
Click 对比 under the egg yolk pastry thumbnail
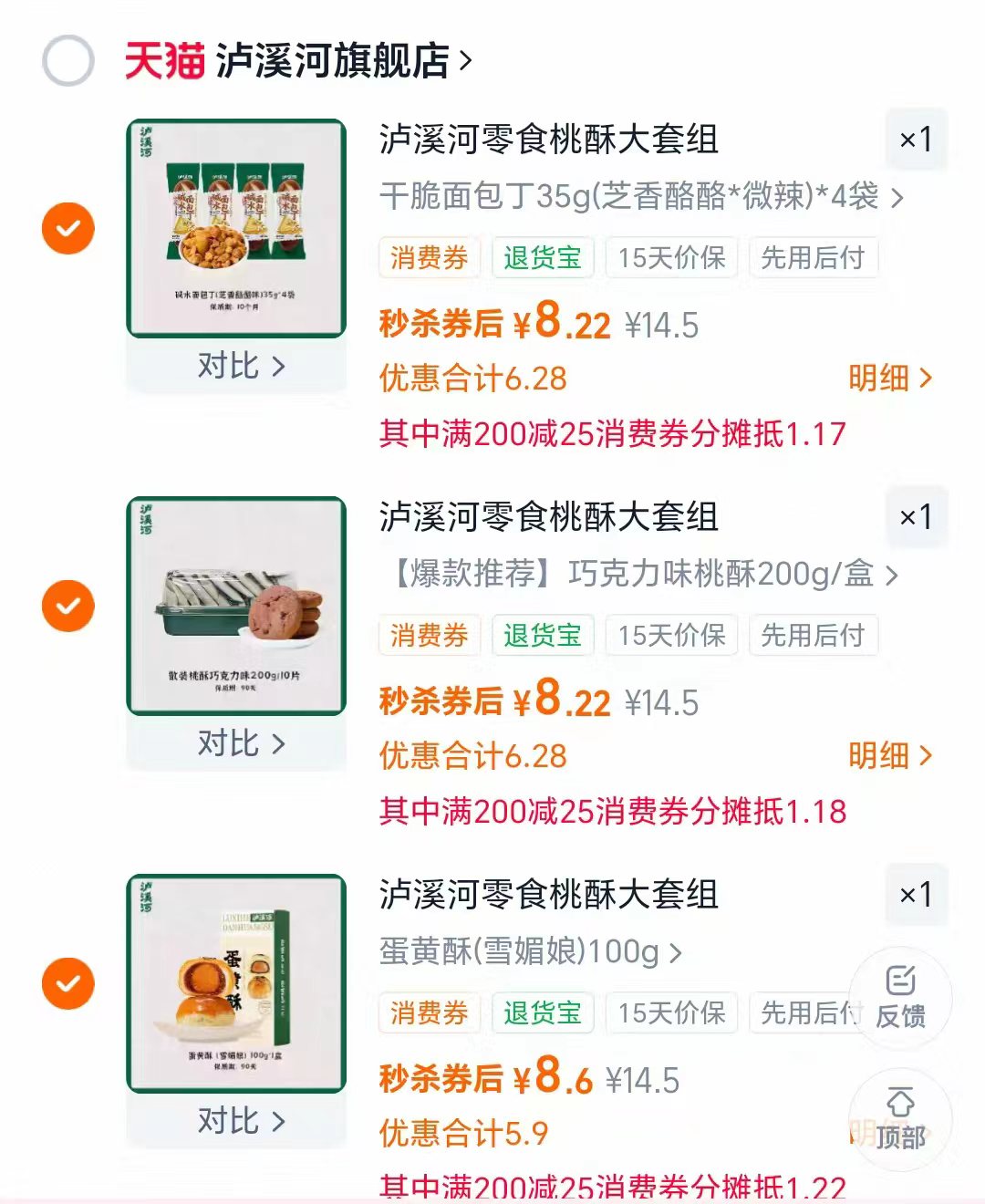click(235, 1121)
